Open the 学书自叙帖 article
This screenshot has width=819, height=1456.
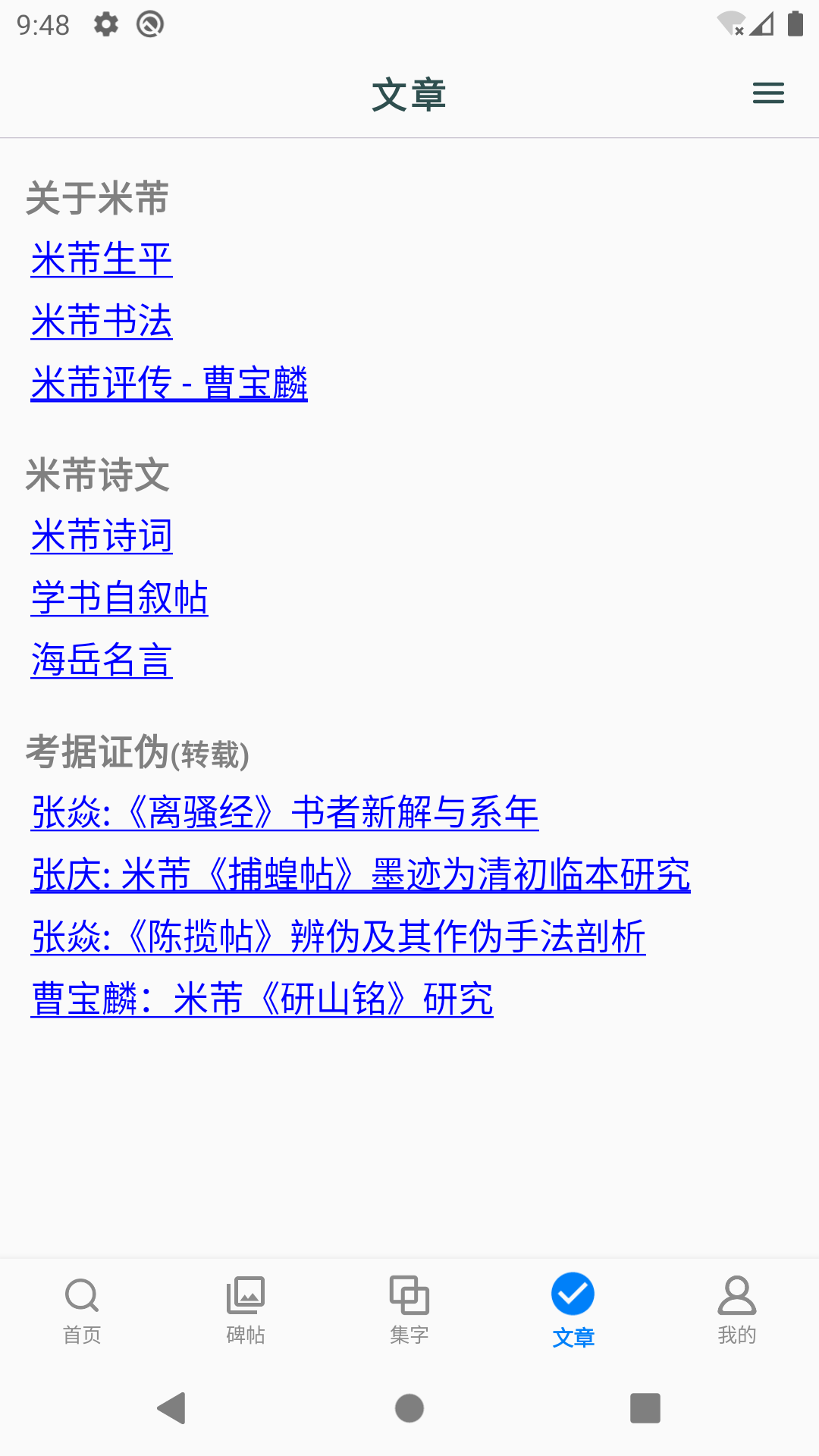pos(119,599)
